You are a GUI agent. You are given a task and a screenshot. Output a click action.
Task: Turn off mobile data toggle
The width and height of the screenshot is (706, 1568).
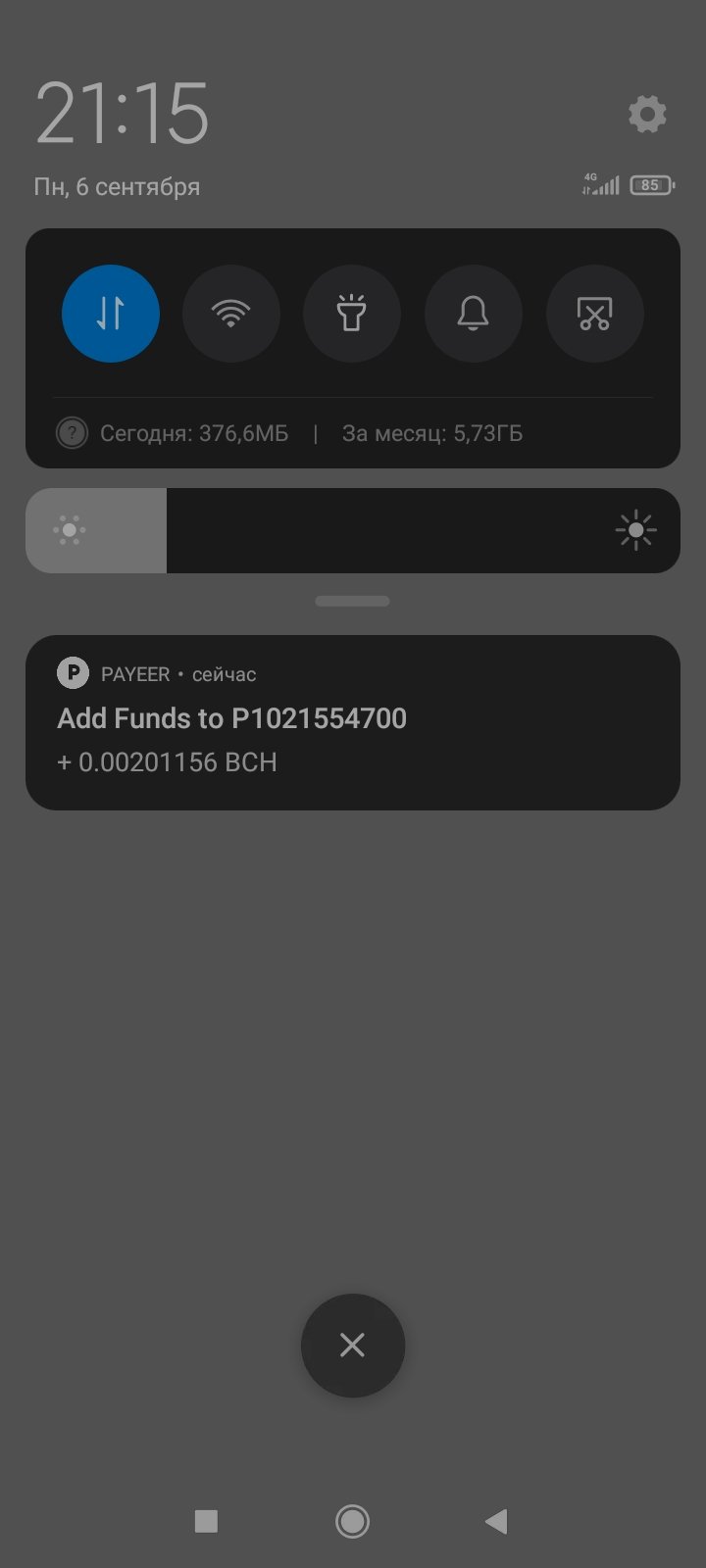click(x=111, y=314)
